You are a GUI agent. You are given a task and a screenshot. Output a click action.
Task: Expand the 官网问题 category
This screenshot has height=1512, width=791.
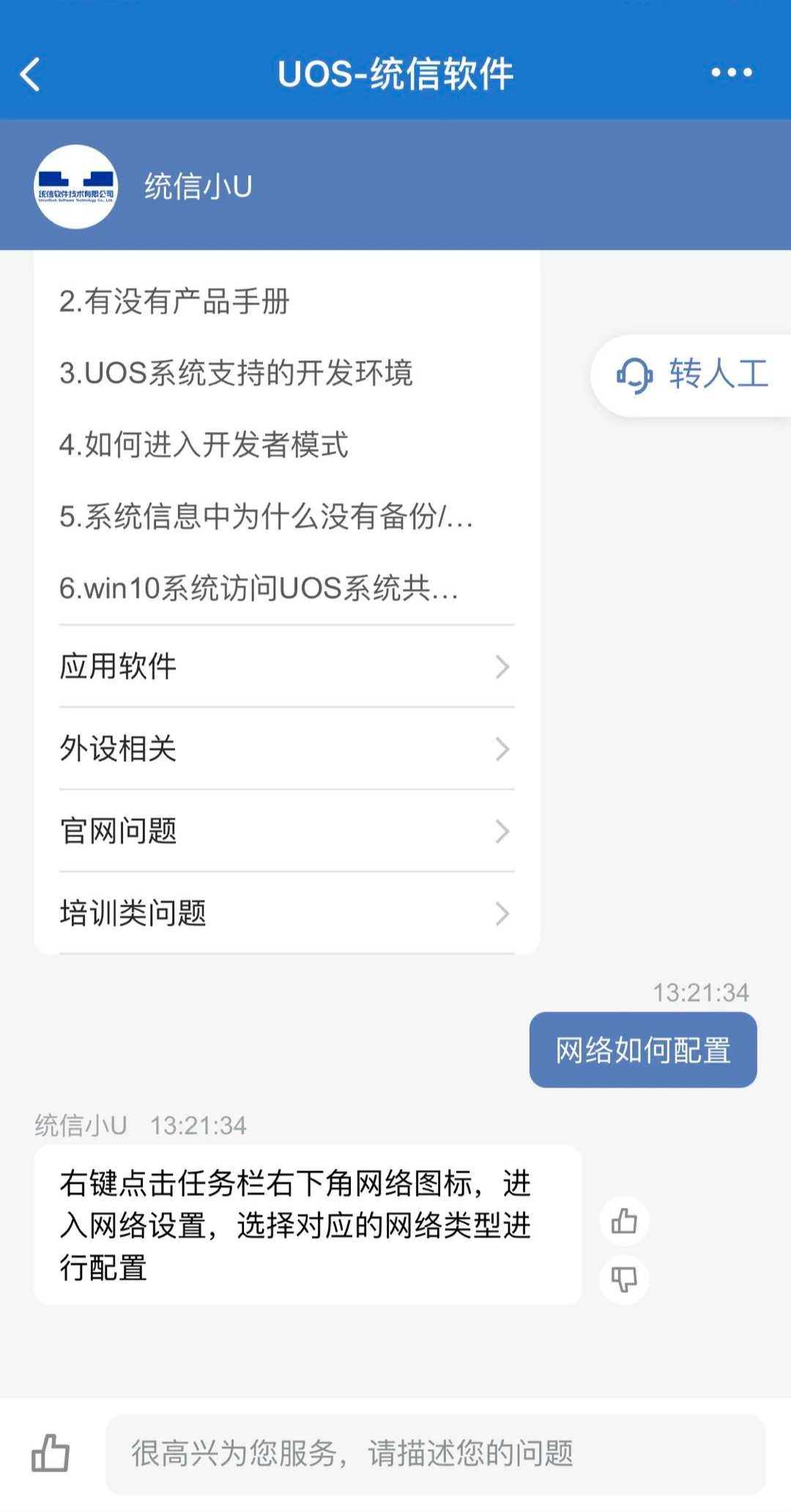point(286,831)
